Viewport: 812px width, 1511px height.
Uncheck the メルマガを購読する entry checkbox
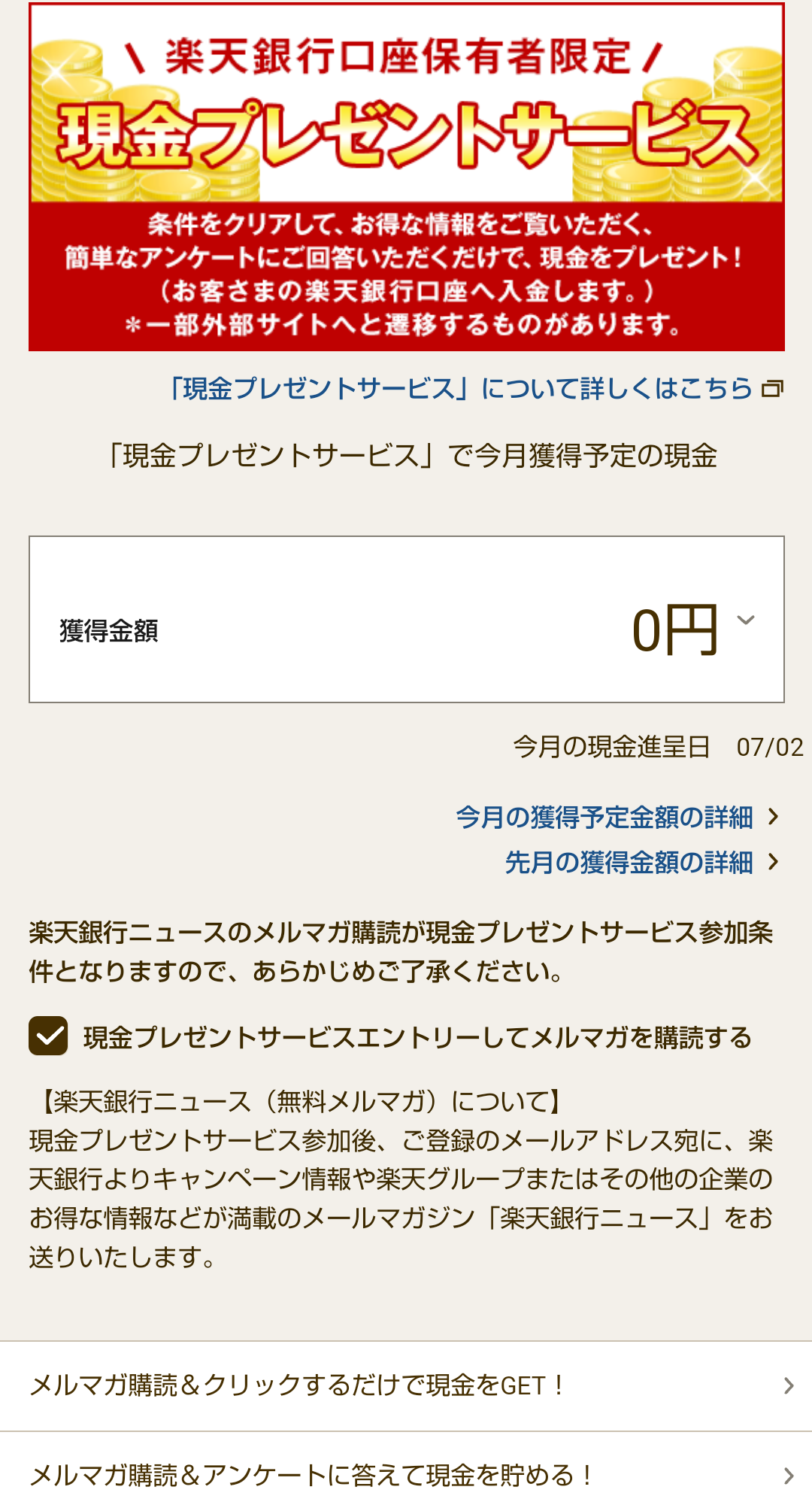48,1036
